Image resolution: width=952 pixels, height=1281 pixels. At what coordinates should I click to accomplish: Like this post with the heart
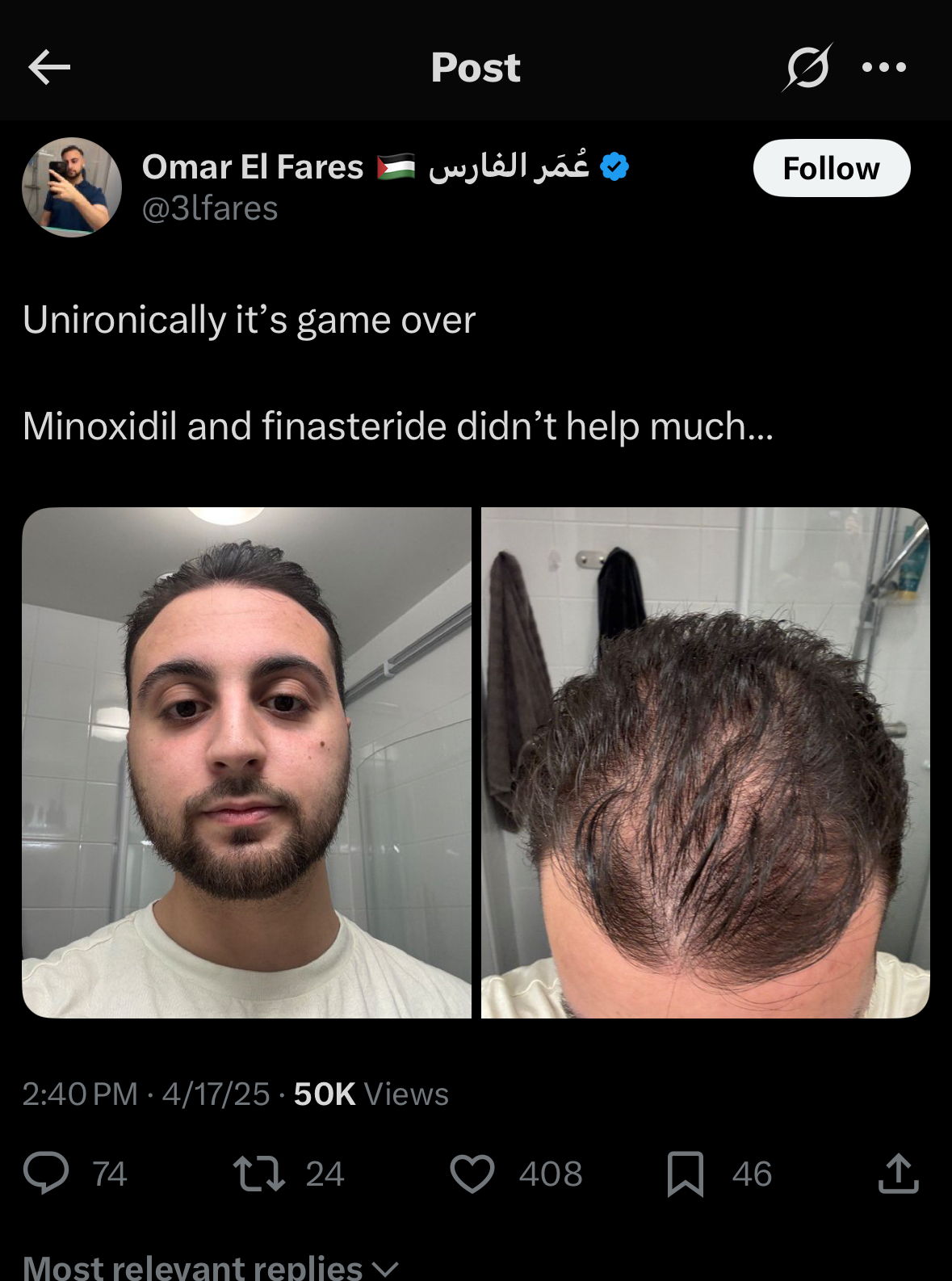click(472, 1174)
